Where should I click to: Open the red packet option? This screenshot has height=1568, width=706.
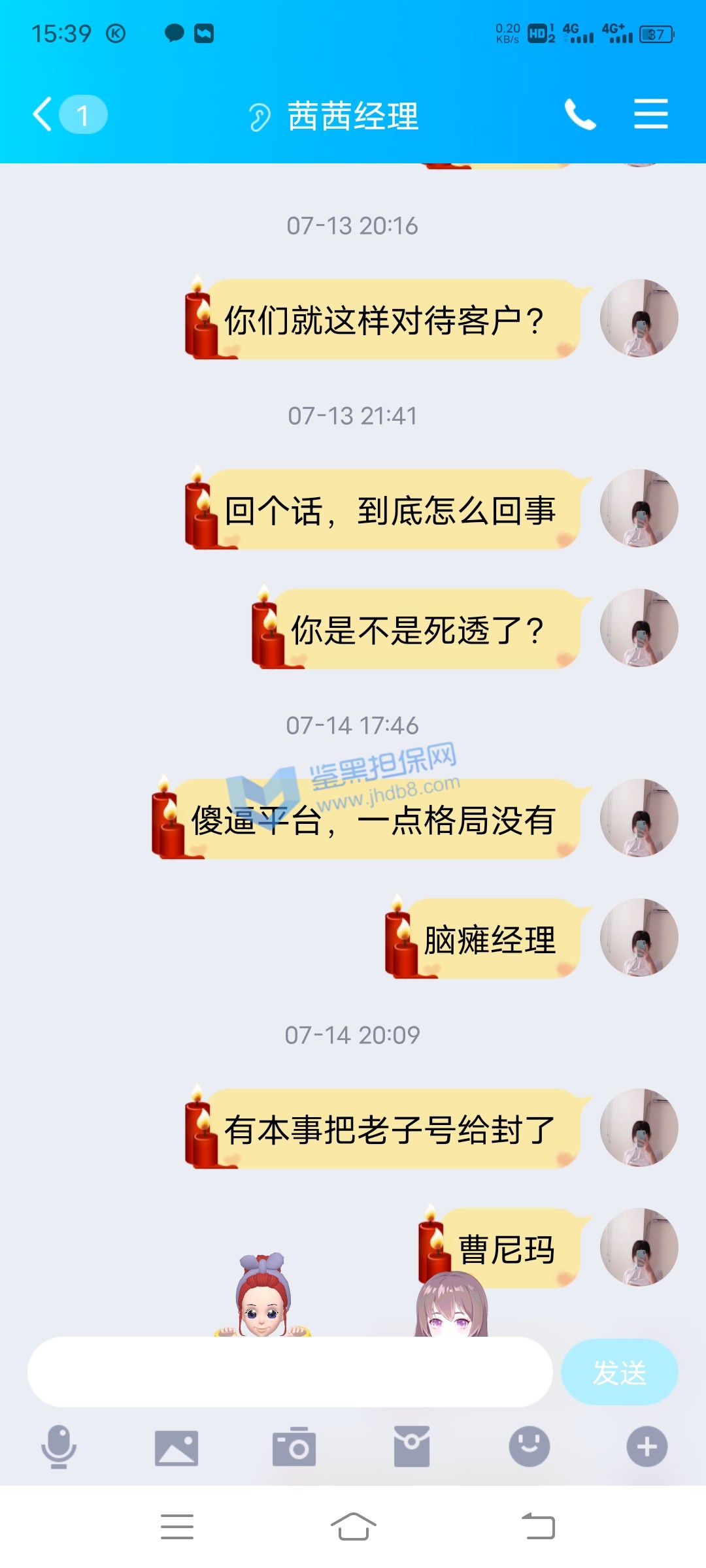(412, 1446)
